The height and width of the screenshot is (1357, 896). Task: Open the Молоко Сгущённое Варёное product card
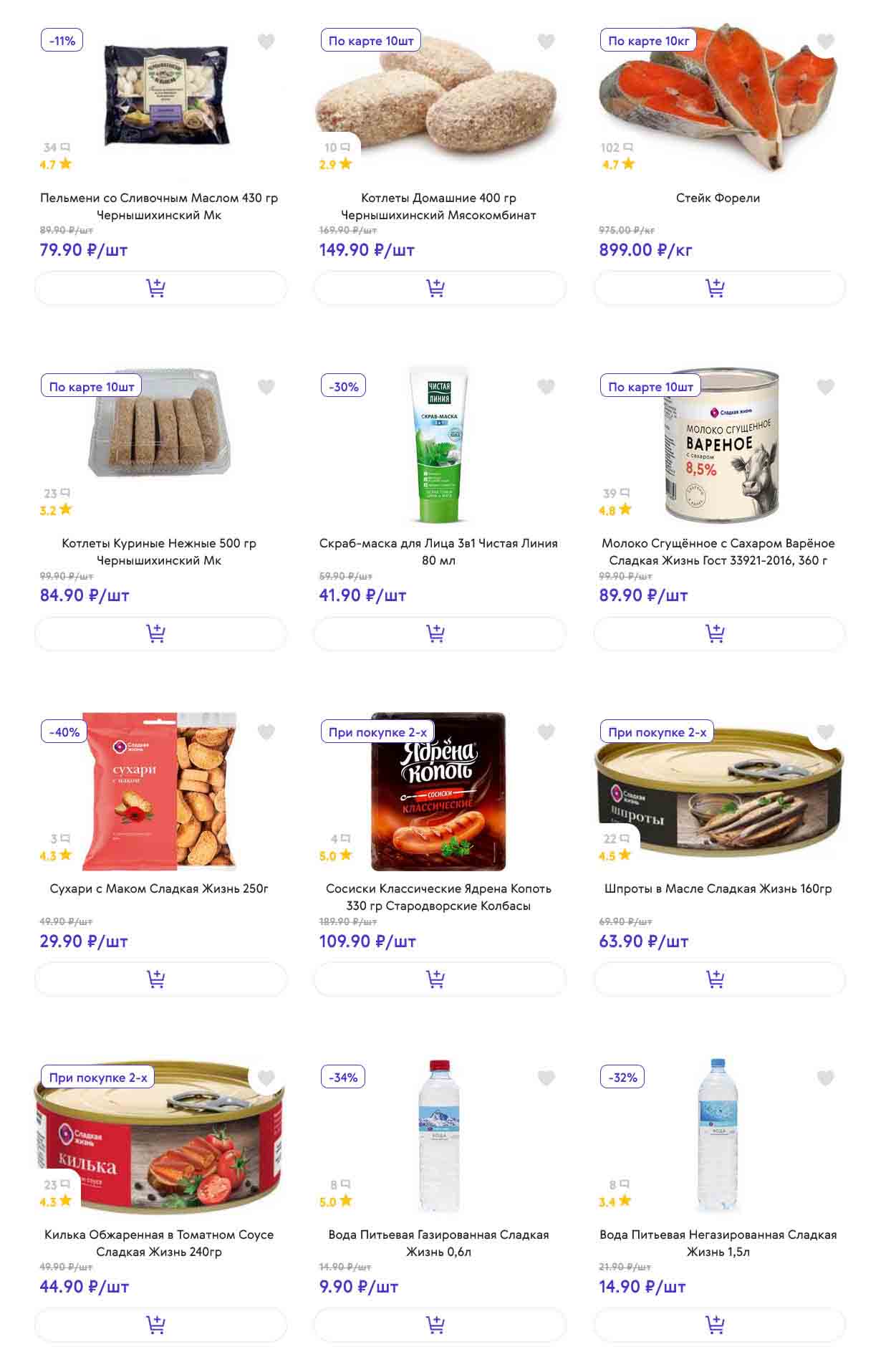click(718, 552)
